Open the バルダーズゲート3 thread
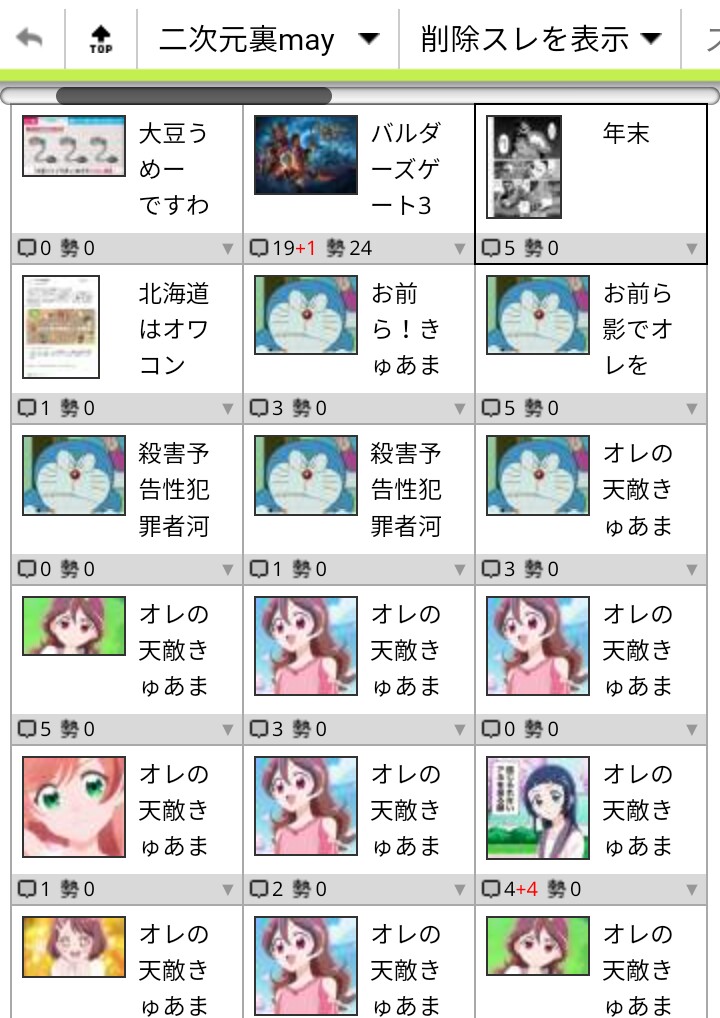 358,168
